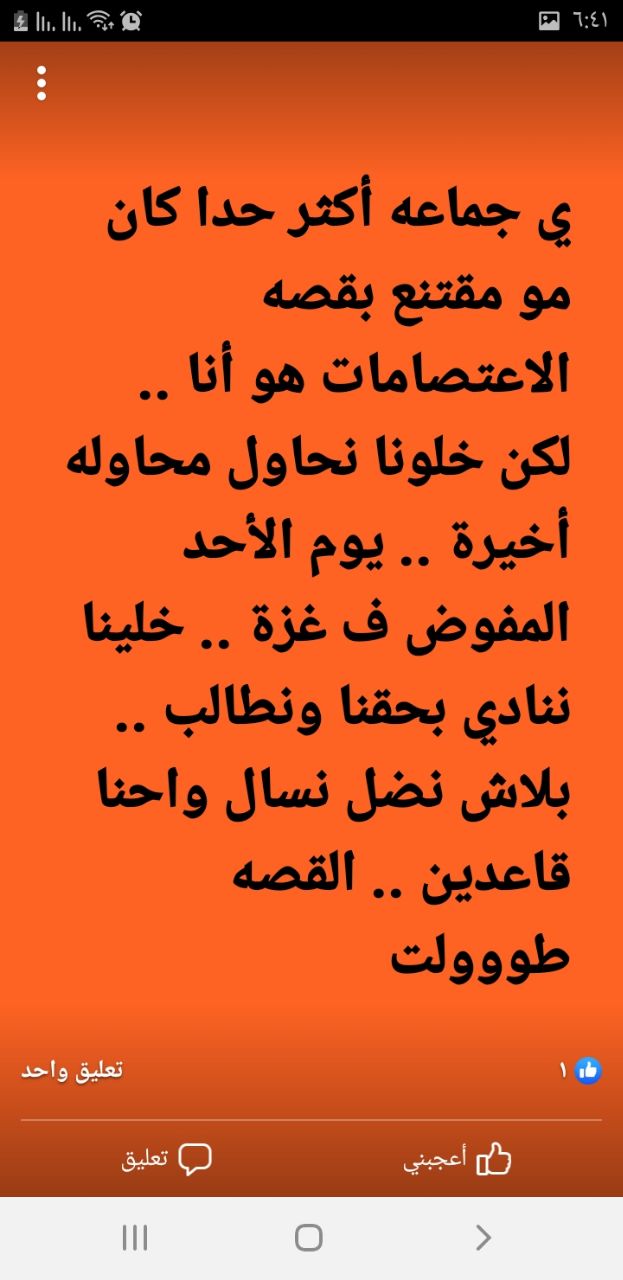Go back using the system navigation arrow
Image resolution: width=623 pixels, height=1280 pixels.
tap(484, 1238)
